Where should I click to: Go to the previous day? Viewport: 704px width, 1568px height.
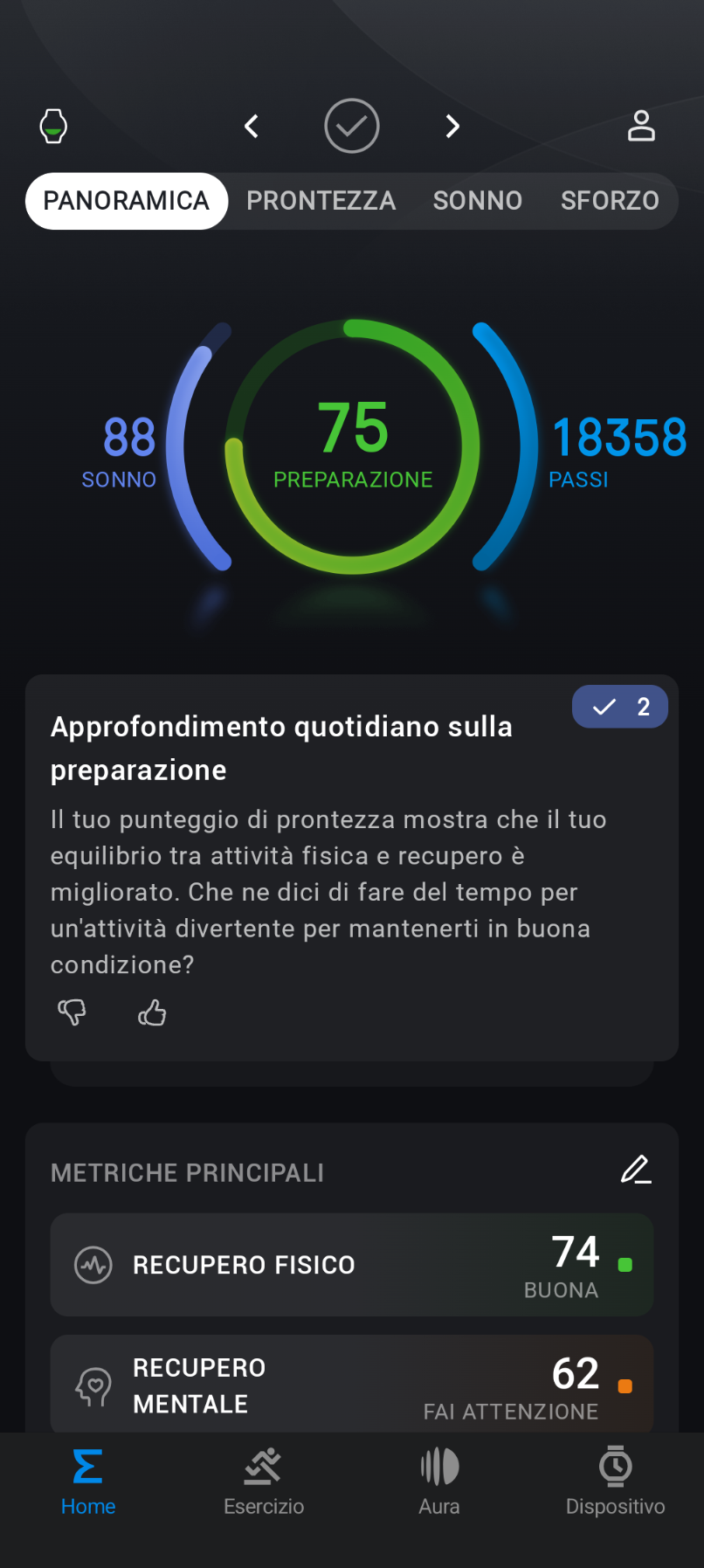(x=252, y=127)
